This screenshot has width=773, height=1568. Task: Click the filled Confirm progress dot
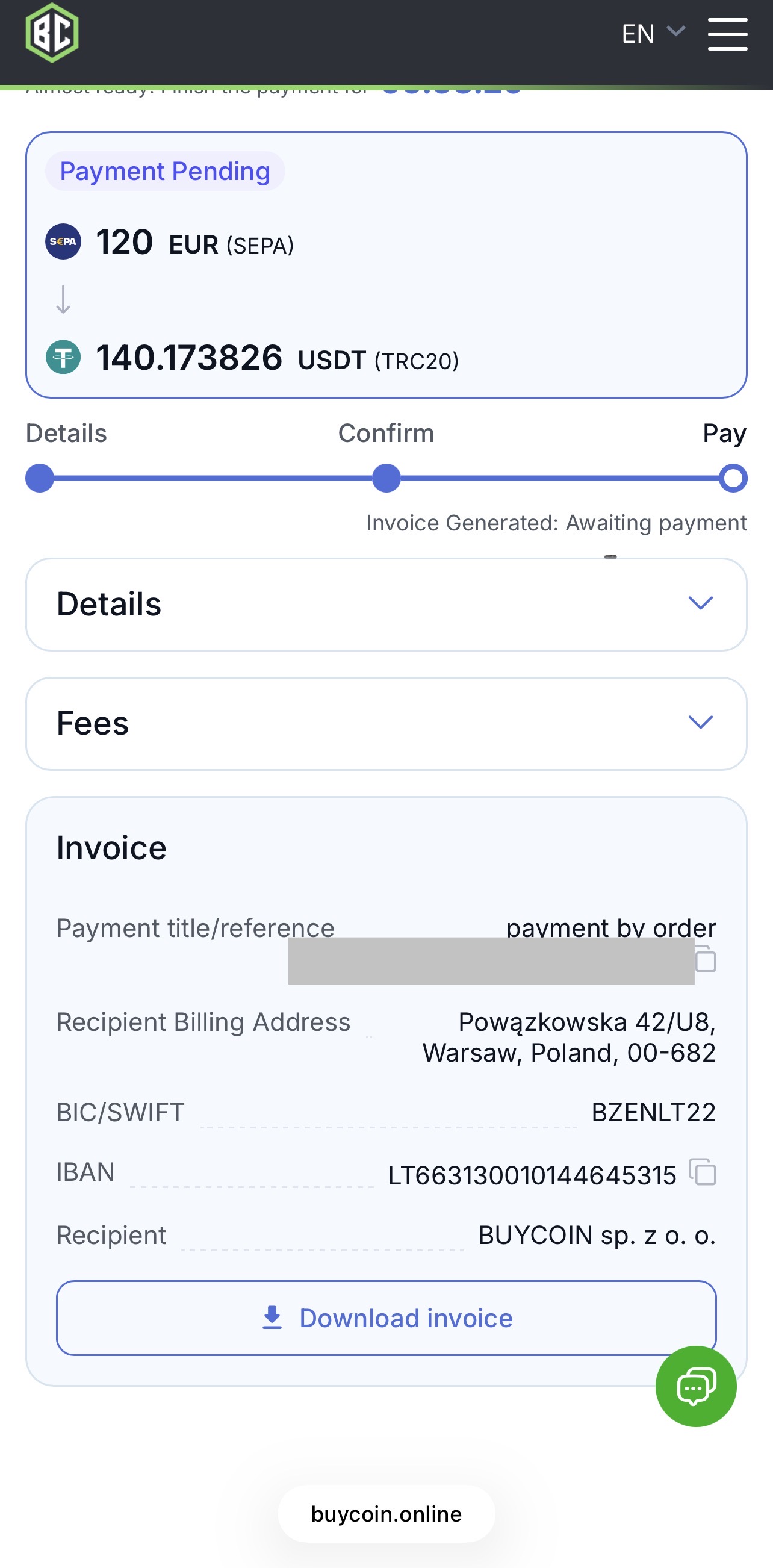pyautogui.click(x=386, y=479)
